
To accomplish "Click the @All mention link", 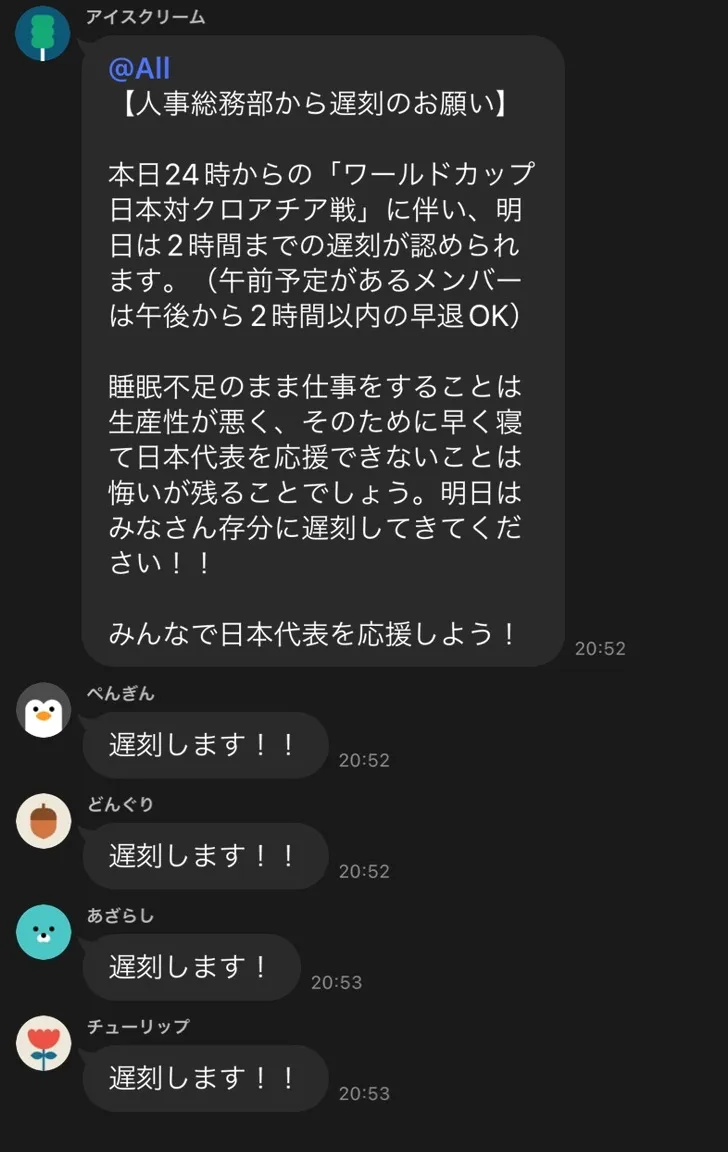I will point(140,67).
